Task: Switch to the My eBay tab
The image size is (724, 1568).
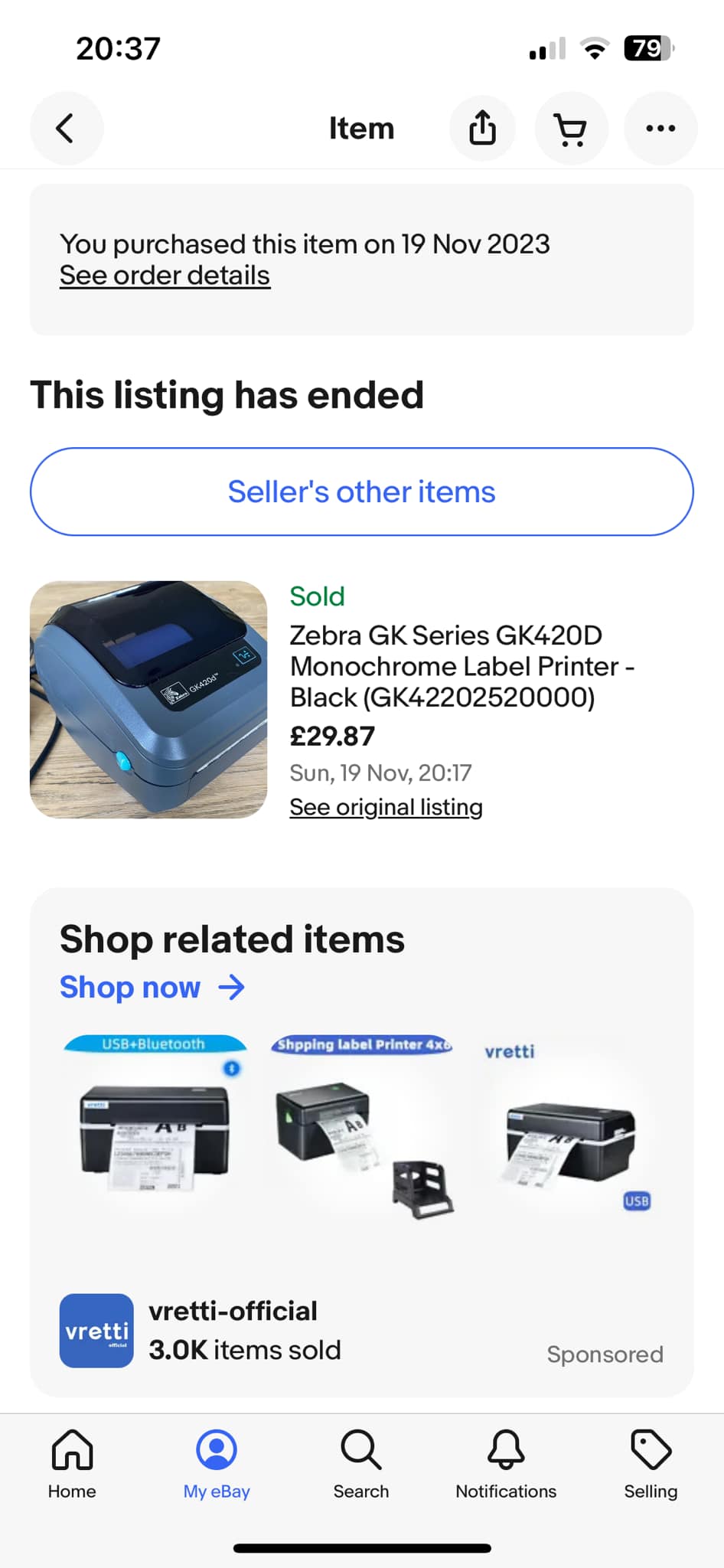Action: click(217, 1464)
